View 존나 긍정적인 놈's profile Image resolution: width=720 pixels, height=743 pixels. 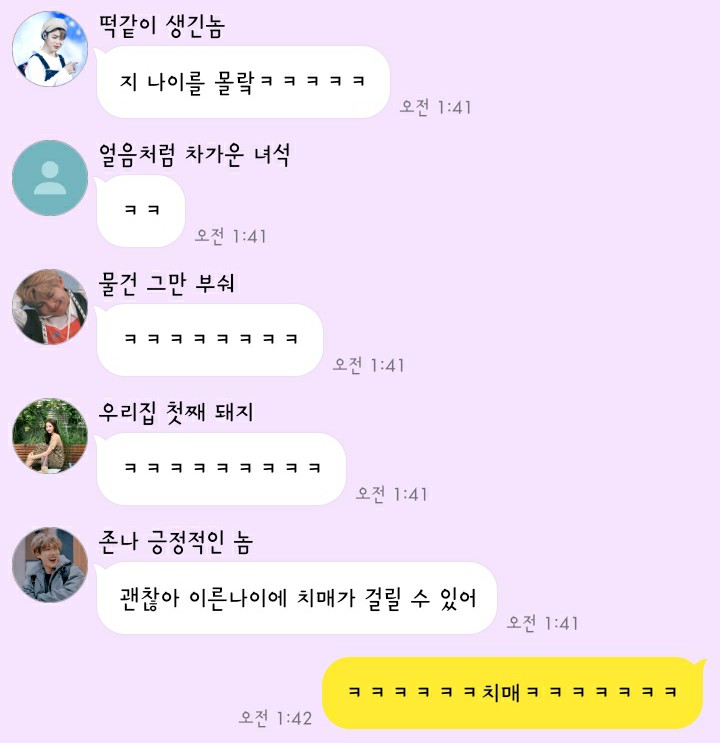(x=50, y=565)
